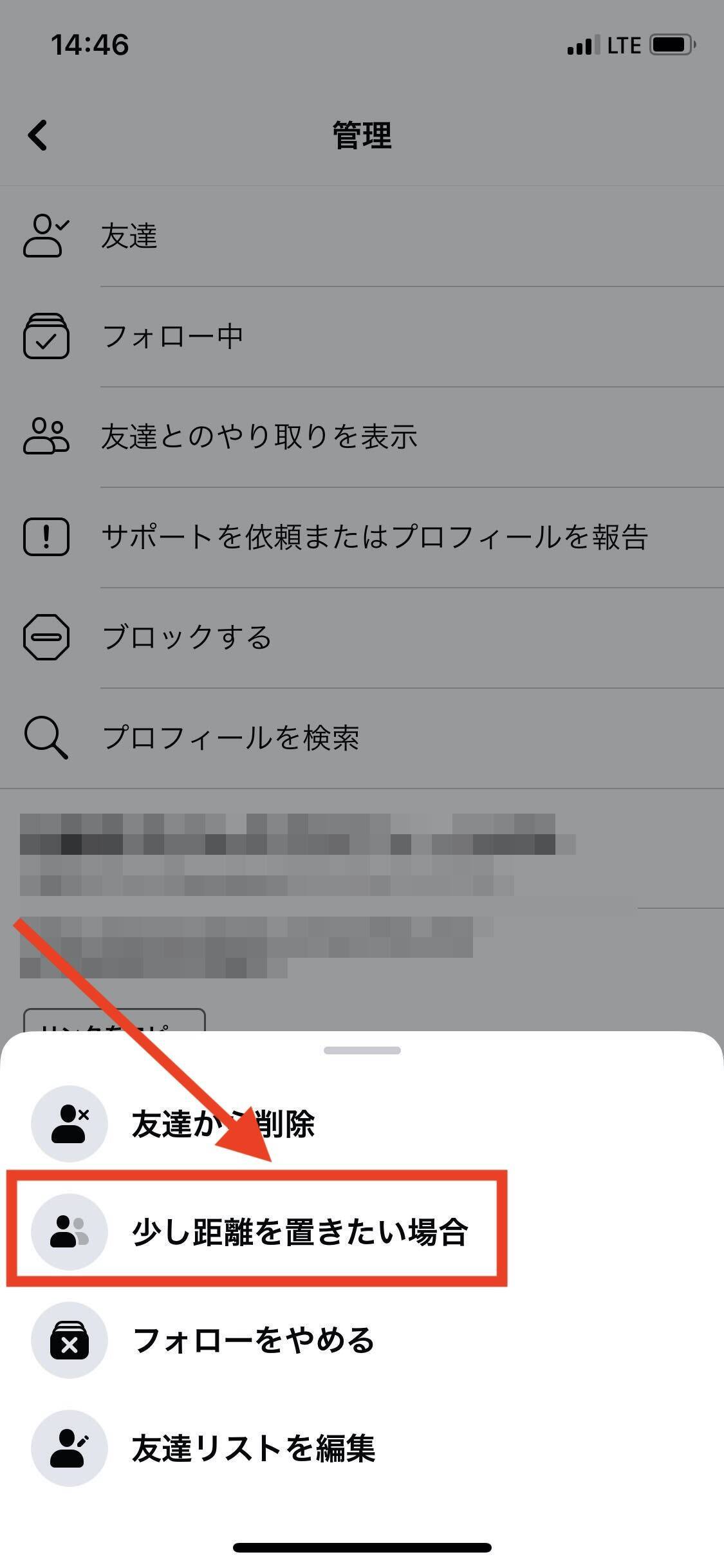View 友達とのやり取りを表示
This screenshot has width=724, height=1568.
(x=259, y=436)
